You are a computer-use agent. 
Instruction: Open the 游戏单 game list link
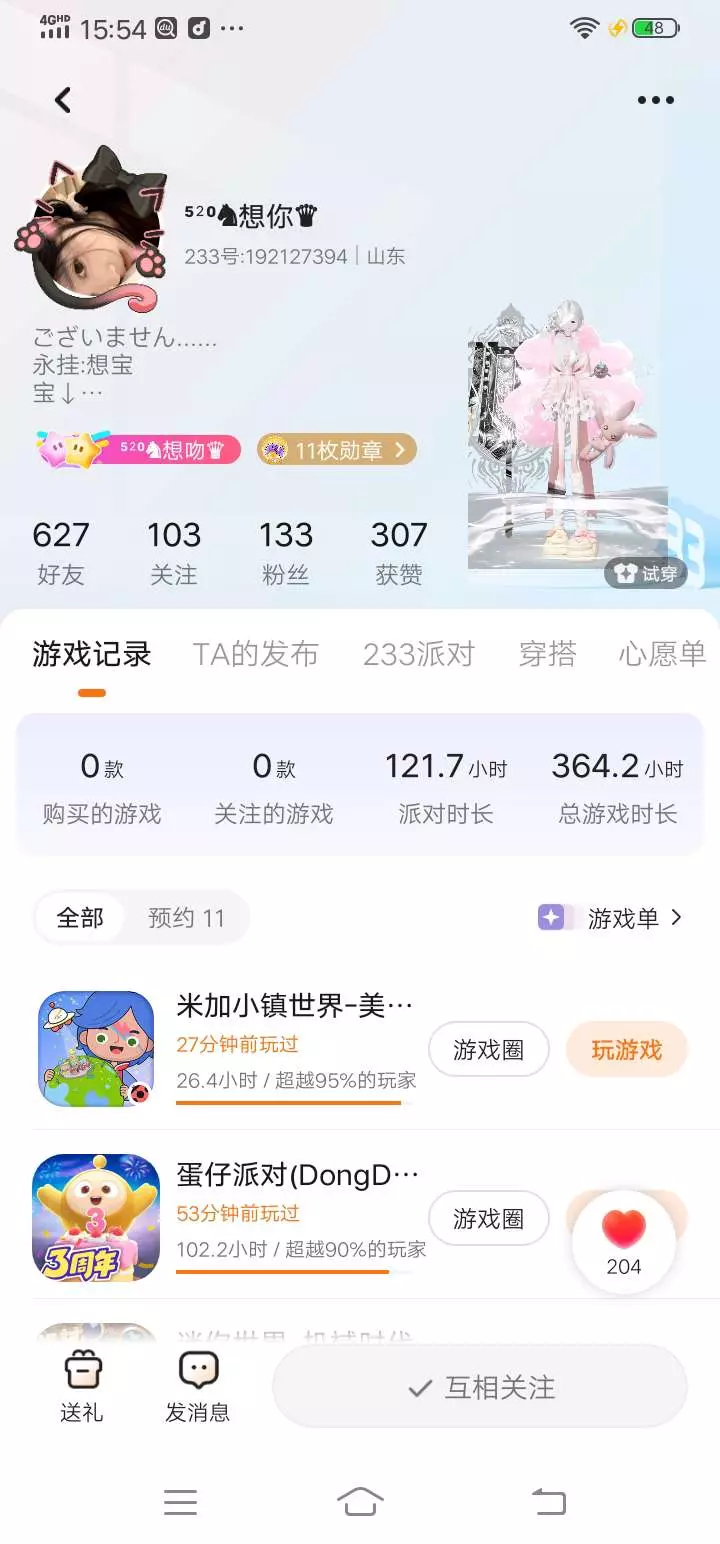tap(610, 918)
